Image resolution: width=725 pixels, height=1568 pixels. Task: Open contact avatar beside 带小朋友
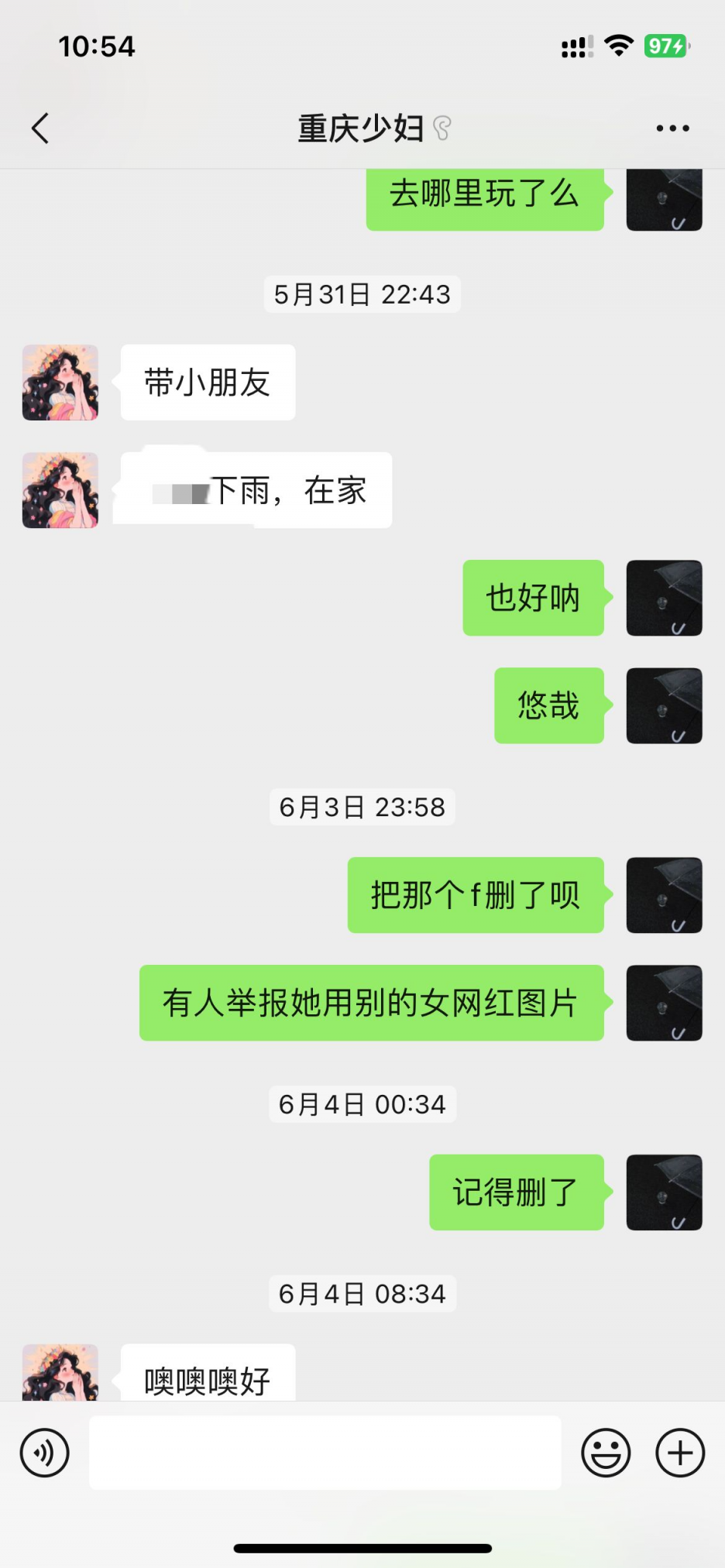click(x=60, y=383)
